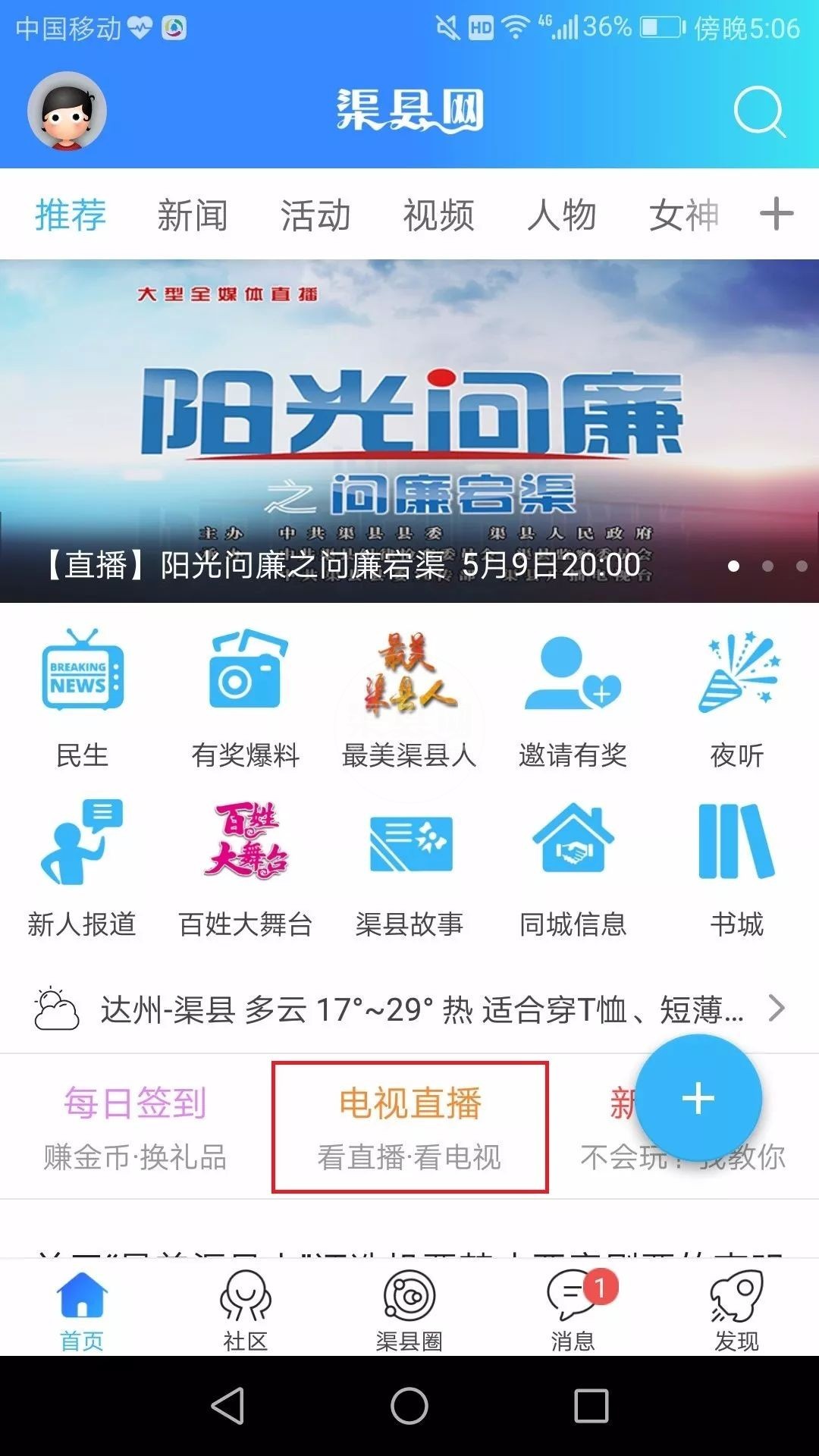Open 同城信息
The height and width of the screenshot is (1456, 819).
(x=573, y=868)
